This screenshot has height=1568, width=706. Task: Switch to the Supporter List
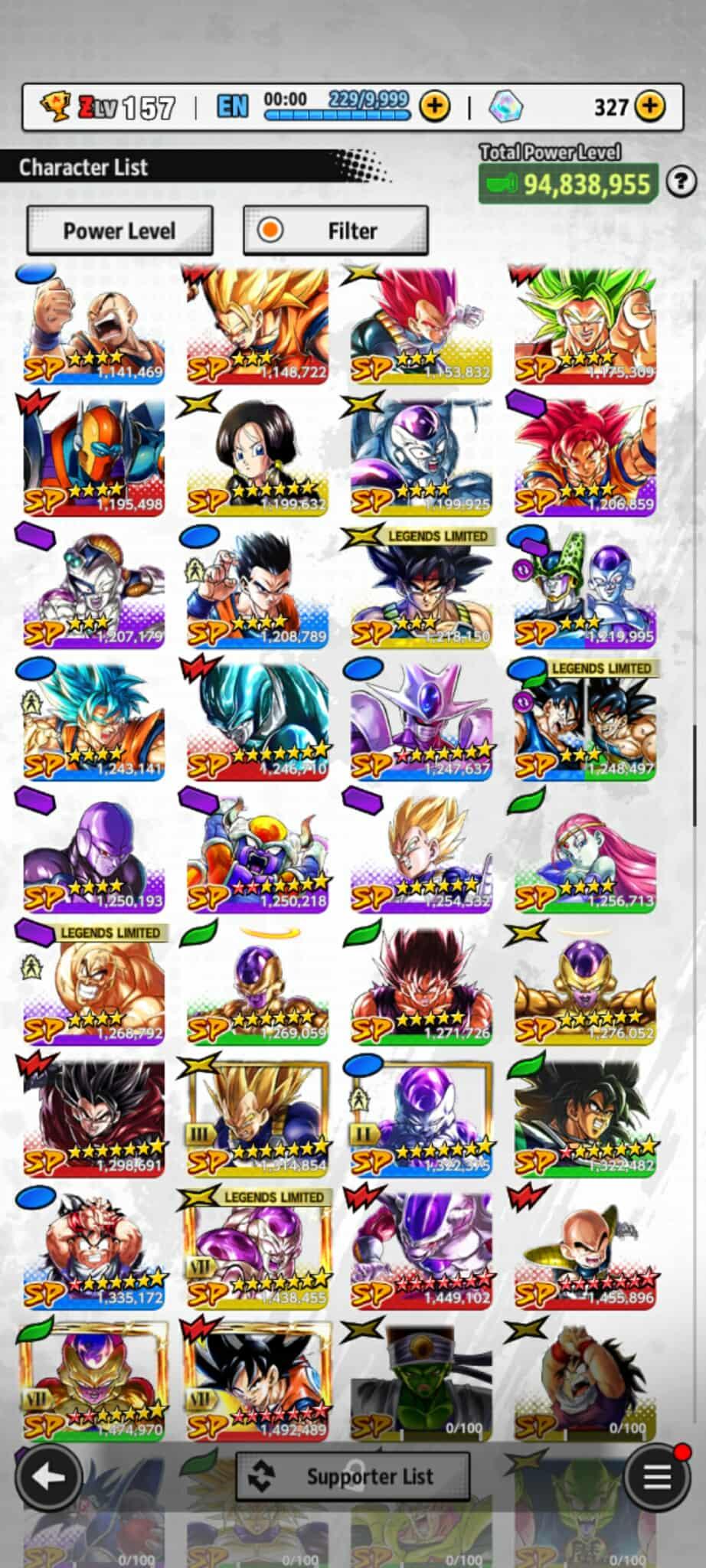(x=353, y=1476)
